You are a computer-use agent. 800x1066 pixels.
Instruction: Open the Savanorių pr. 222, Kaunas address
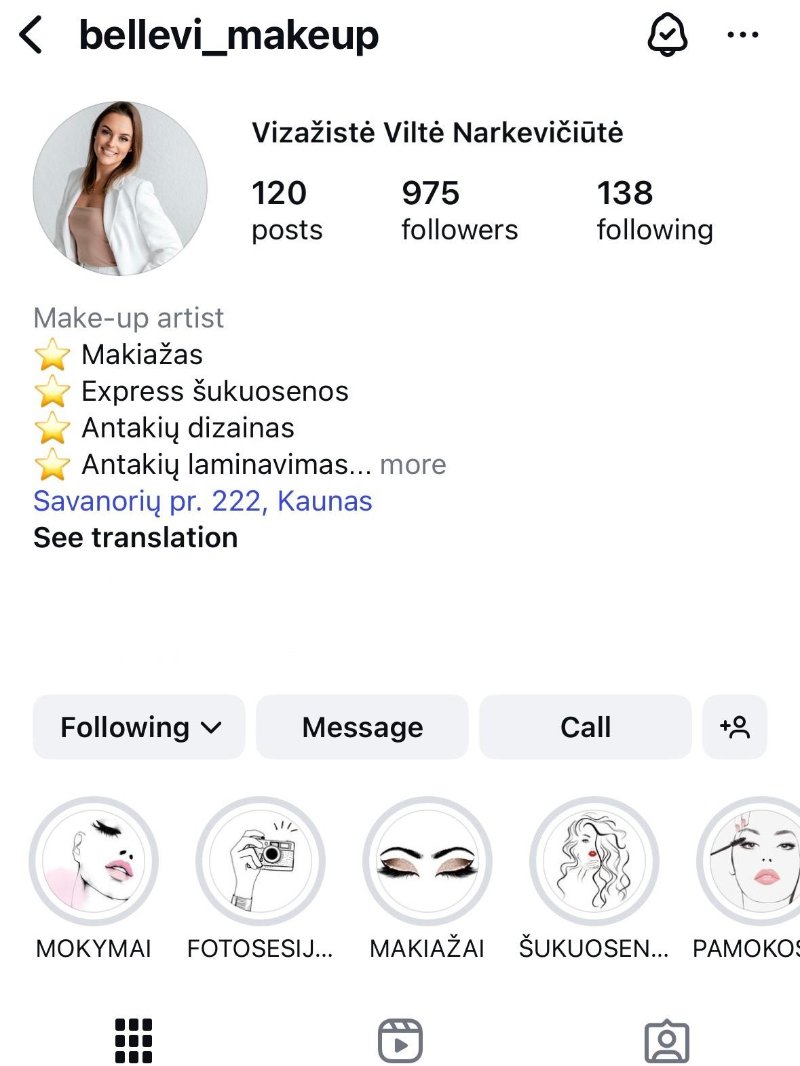point(203,501)
